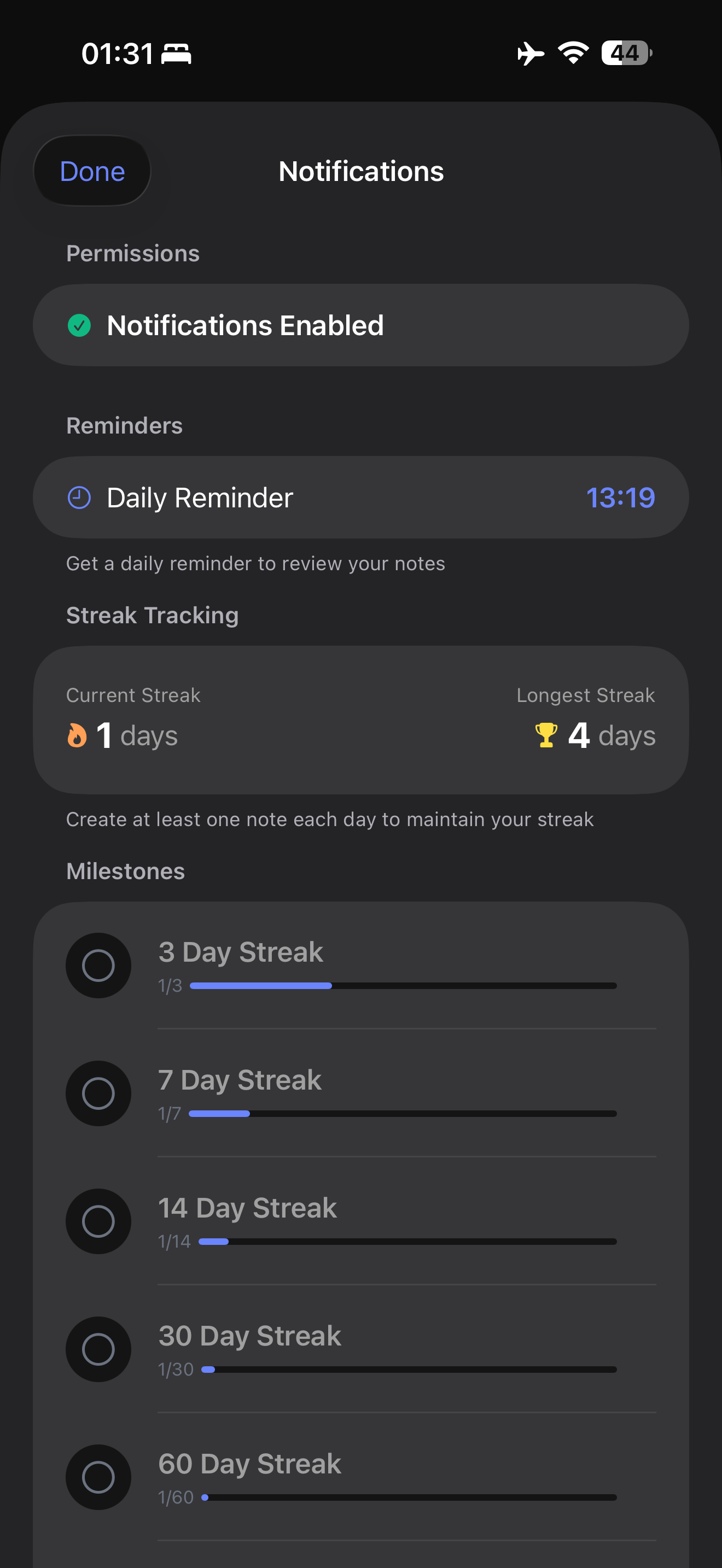This screenshot has width=722, height=1568.
Task: Toggle the Notifications Enabled permission
Action: tap(362, 325)
